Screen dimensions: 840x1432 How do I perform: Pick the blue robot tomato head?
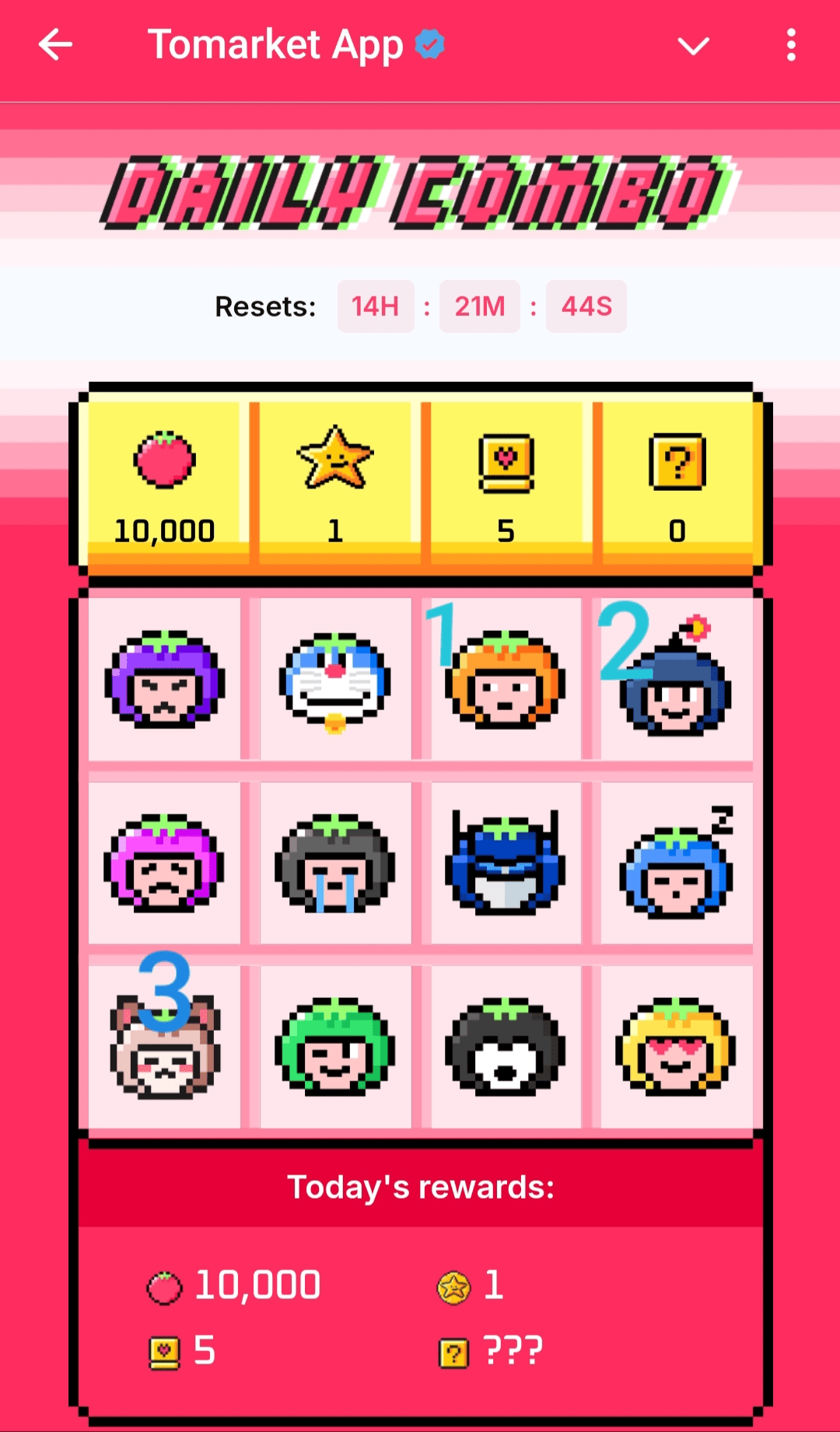[506, 863]
